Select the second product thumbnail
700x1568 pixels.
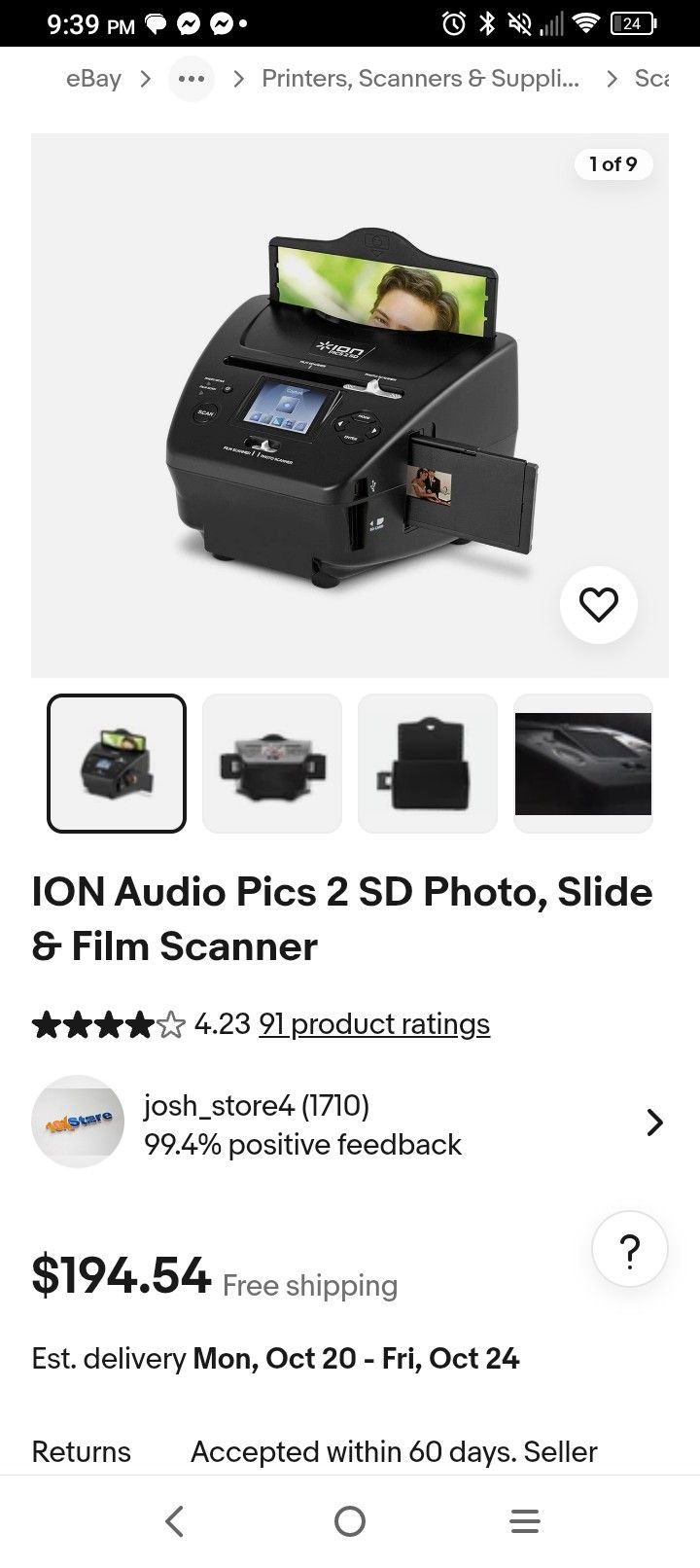click(272, 763)
